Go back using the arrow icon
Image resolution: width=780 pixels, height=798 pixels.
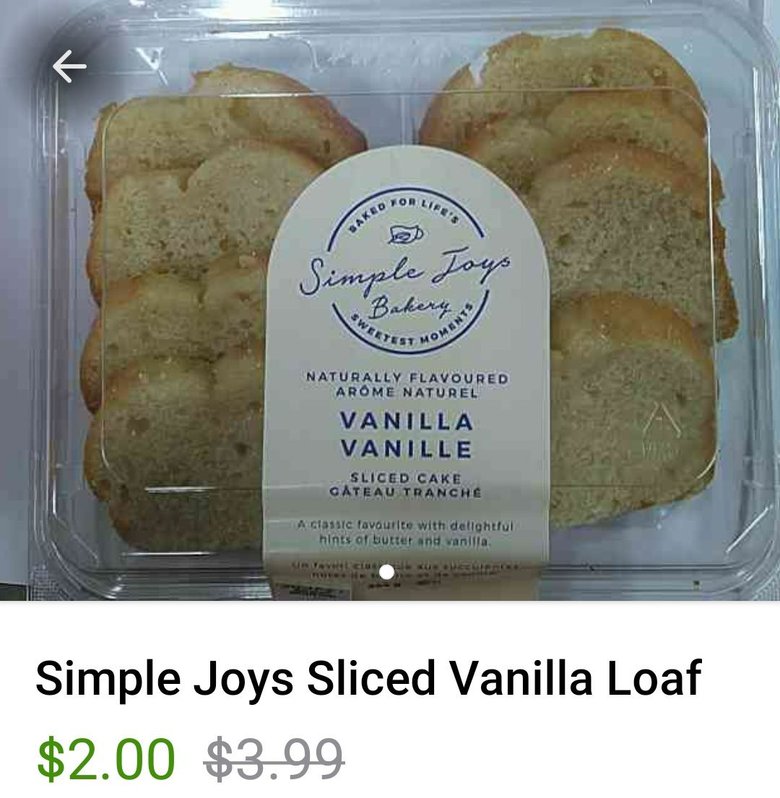click(69, 67)
